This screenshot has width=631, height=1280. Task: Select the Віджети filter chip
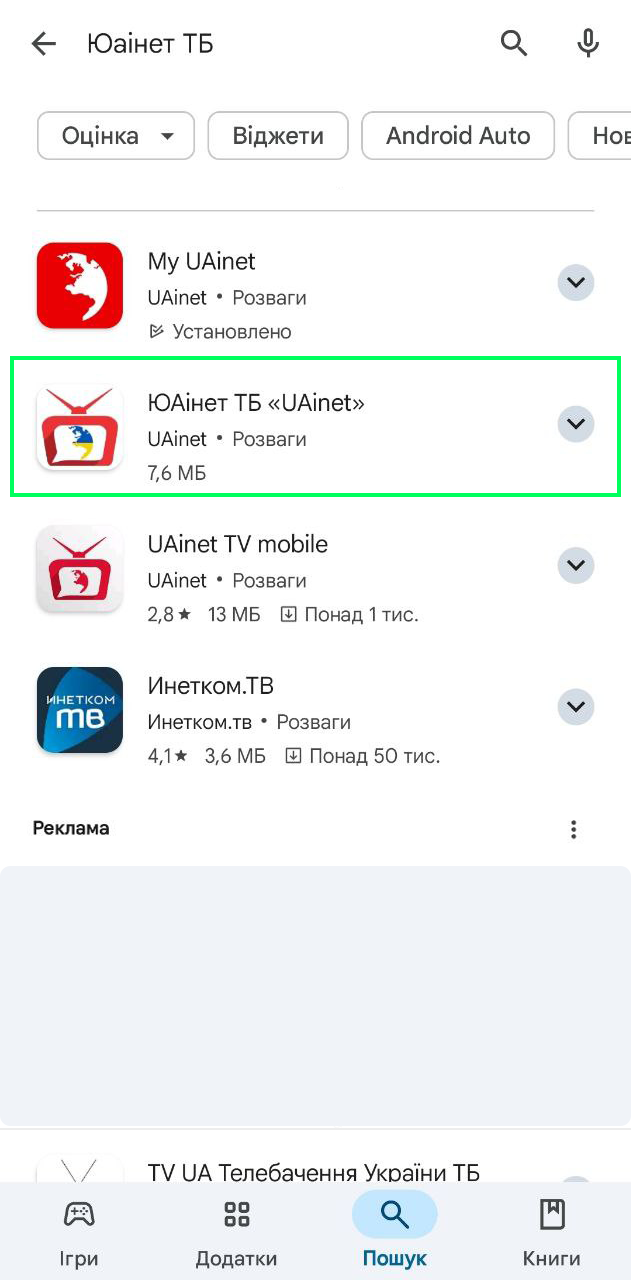click(278, 136)
